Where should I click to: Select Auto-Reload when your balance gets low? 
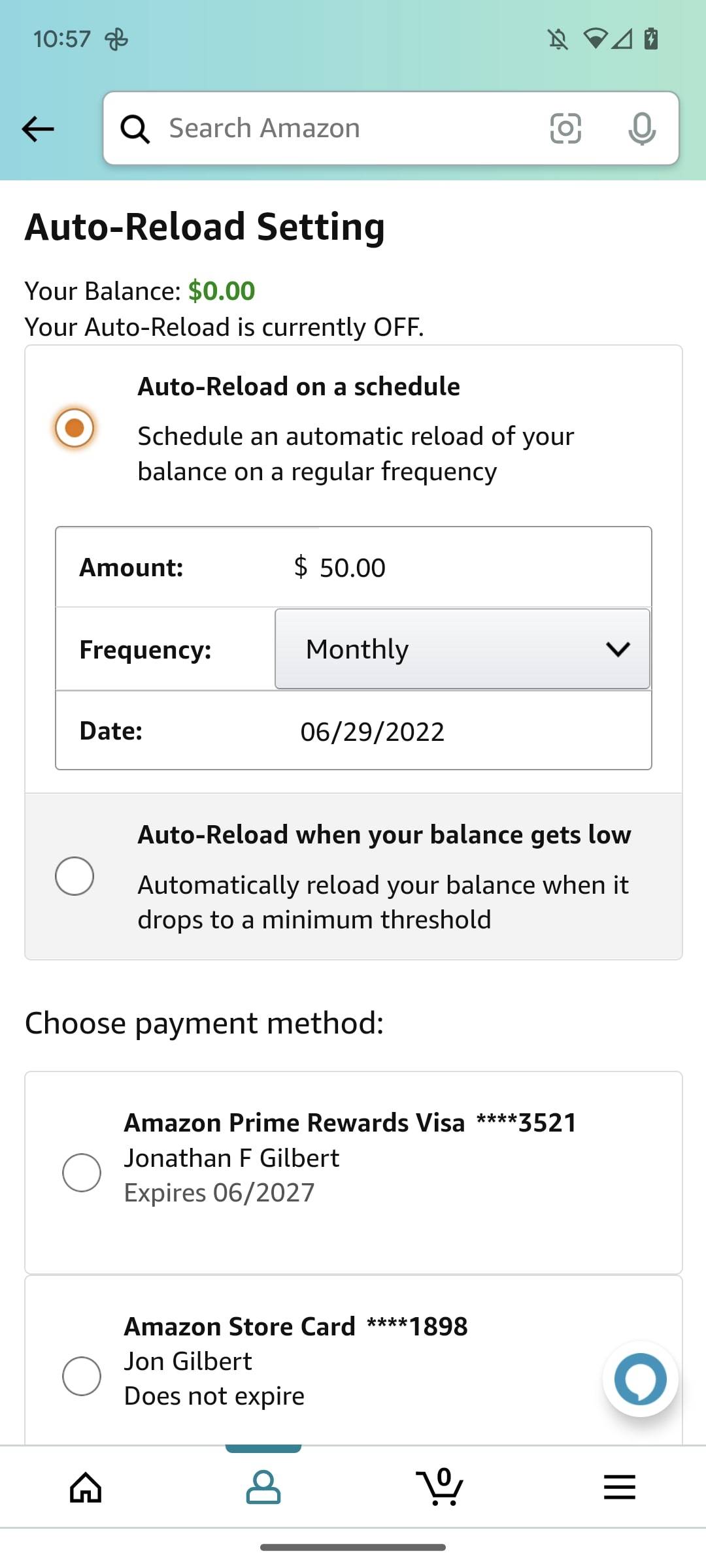[x=75, y=876]
